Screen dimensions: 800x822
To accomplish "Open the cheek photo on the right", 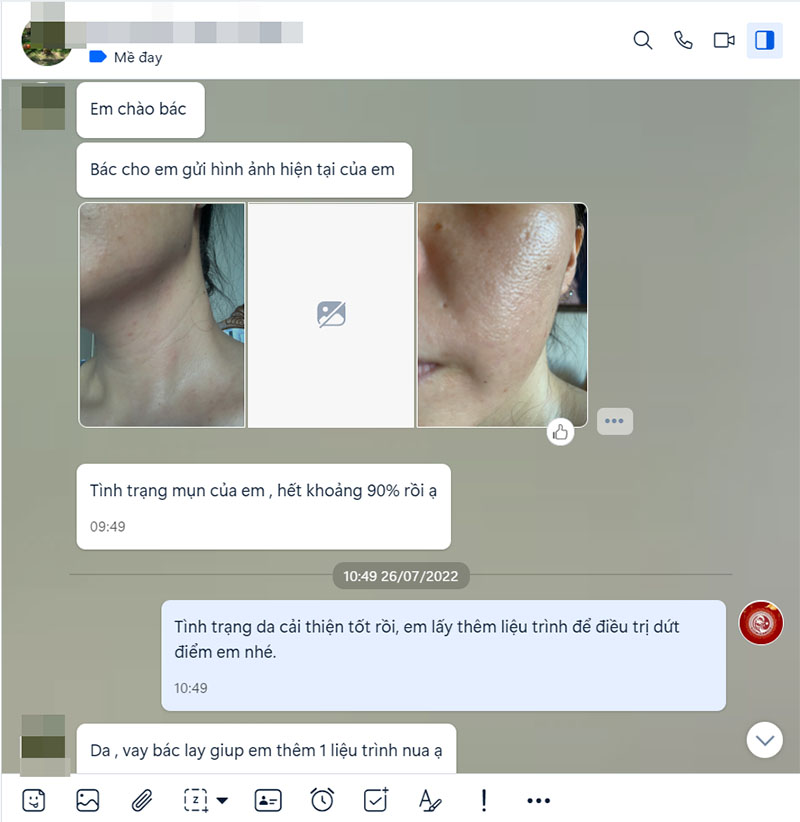I will (x=502, y=315).
